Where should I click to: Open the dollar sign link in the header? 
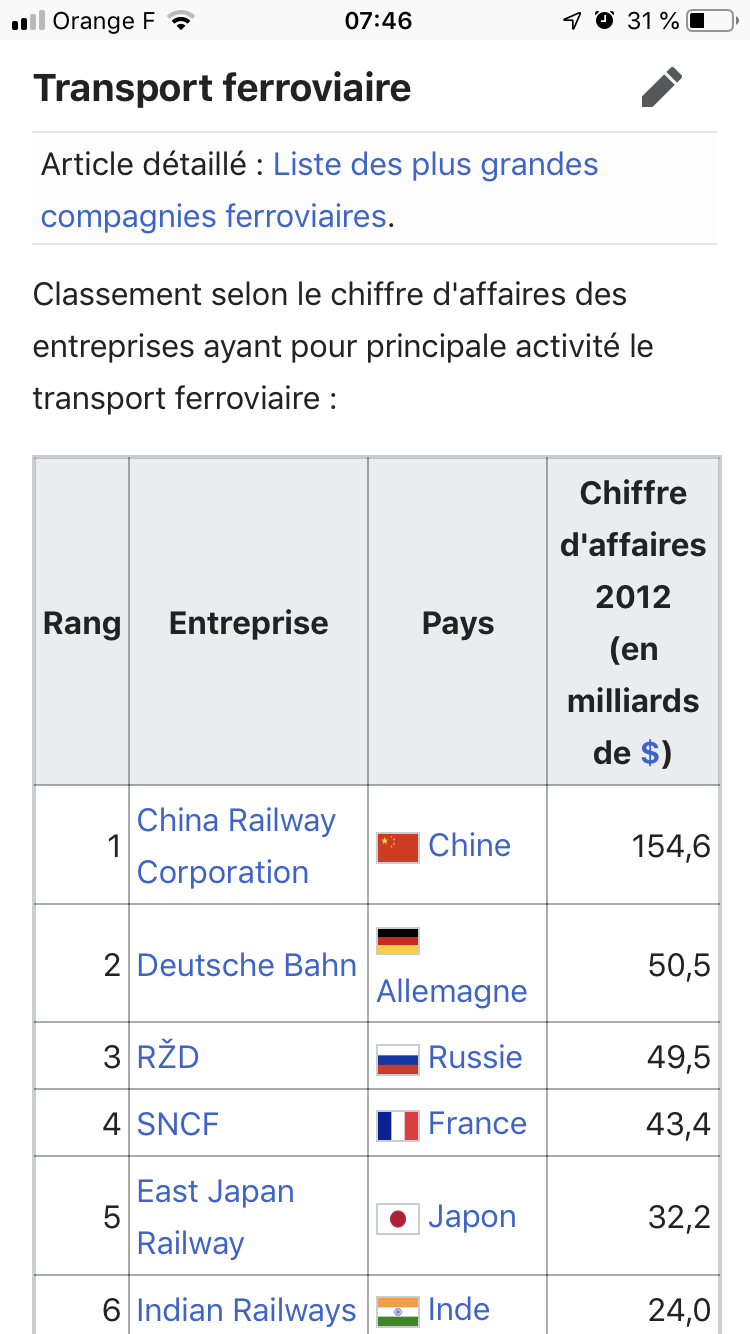[x=650, y=752]
